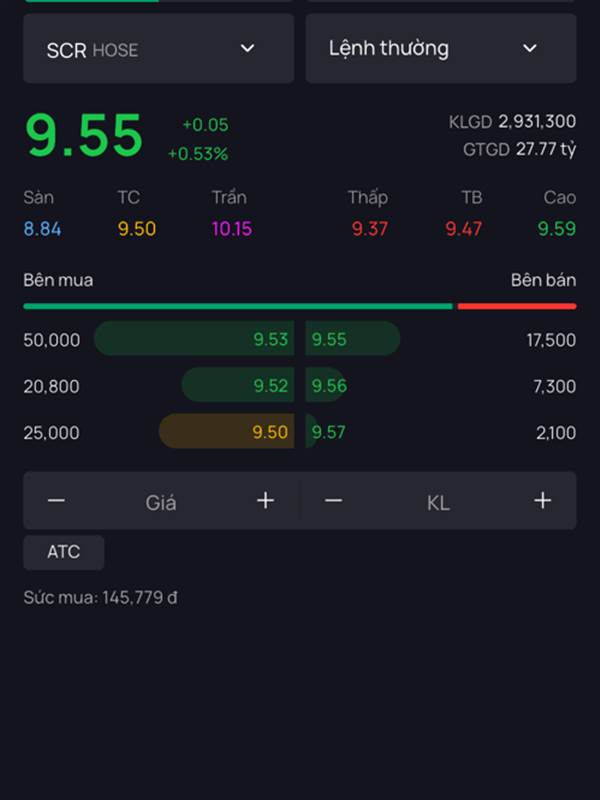
Task: Decrease the Giá price value
Action: (56, 501)
